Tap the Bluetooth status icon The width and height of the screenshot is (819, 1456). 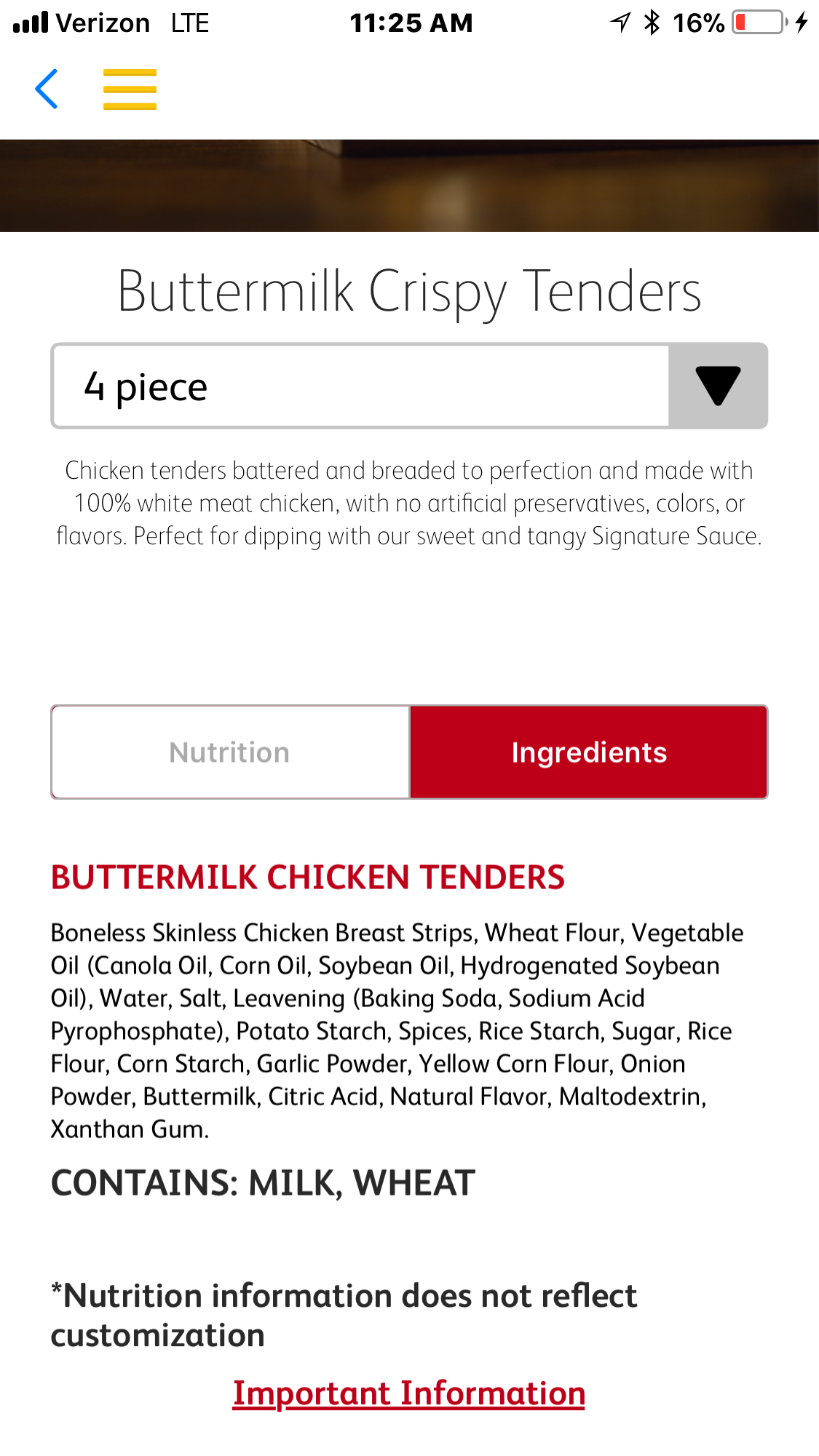click(x=650, y=22)
